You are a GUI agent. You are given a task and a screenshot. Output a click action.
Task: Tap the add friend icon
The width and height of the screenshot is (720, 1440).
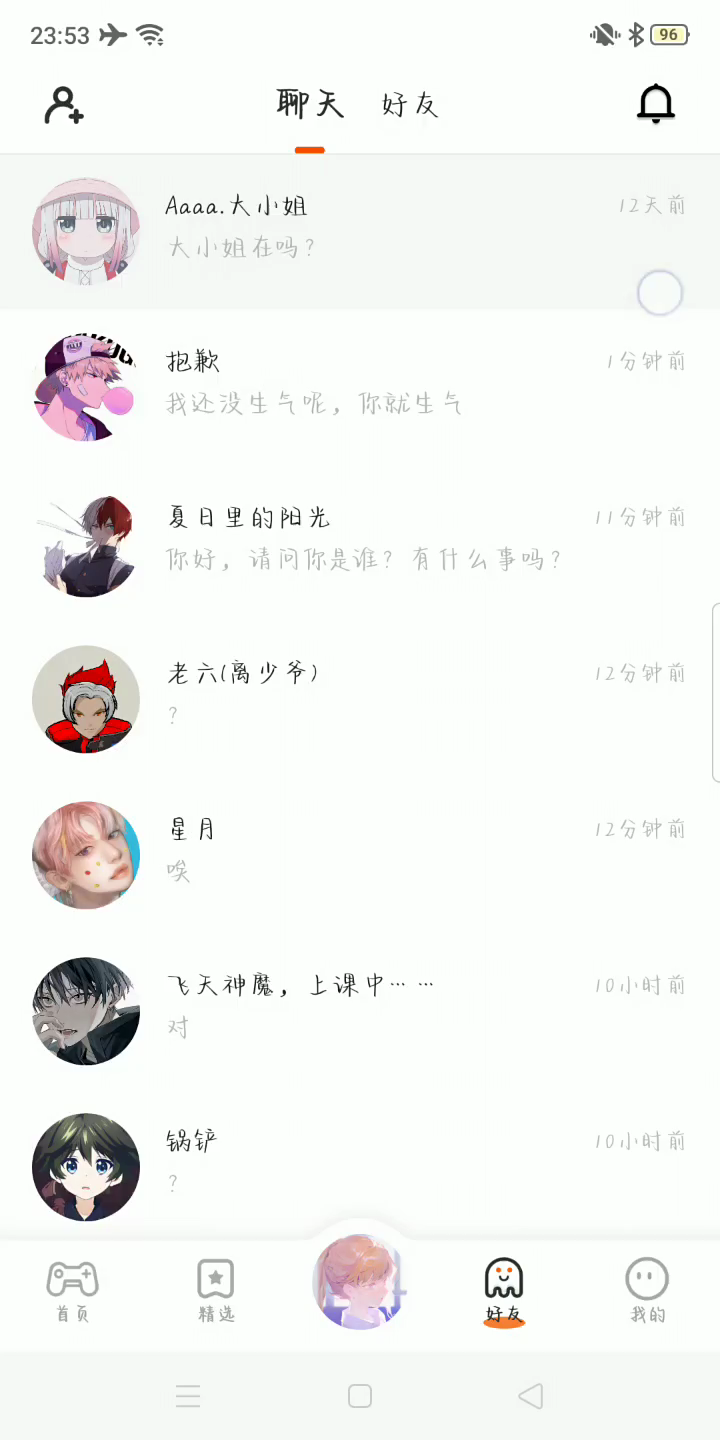point(64,105)
